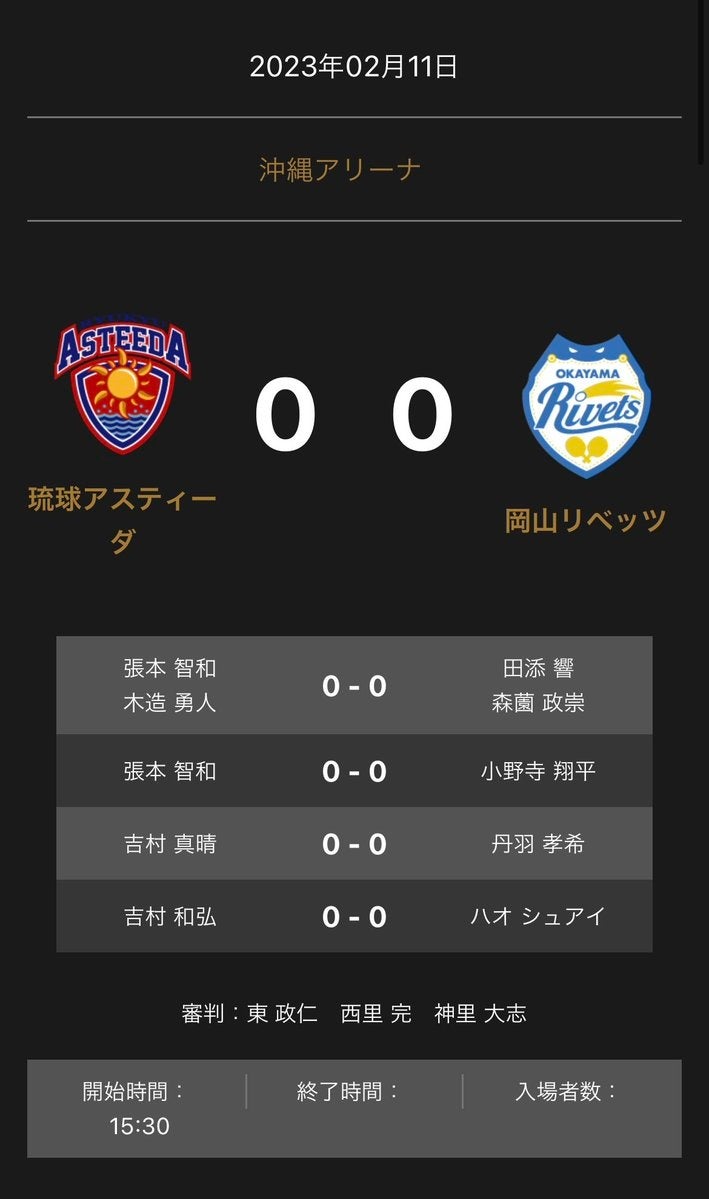Open the 琉球アスティーダ team page
This screenshot has height=1199, width=709.
[x=122, y=520]
